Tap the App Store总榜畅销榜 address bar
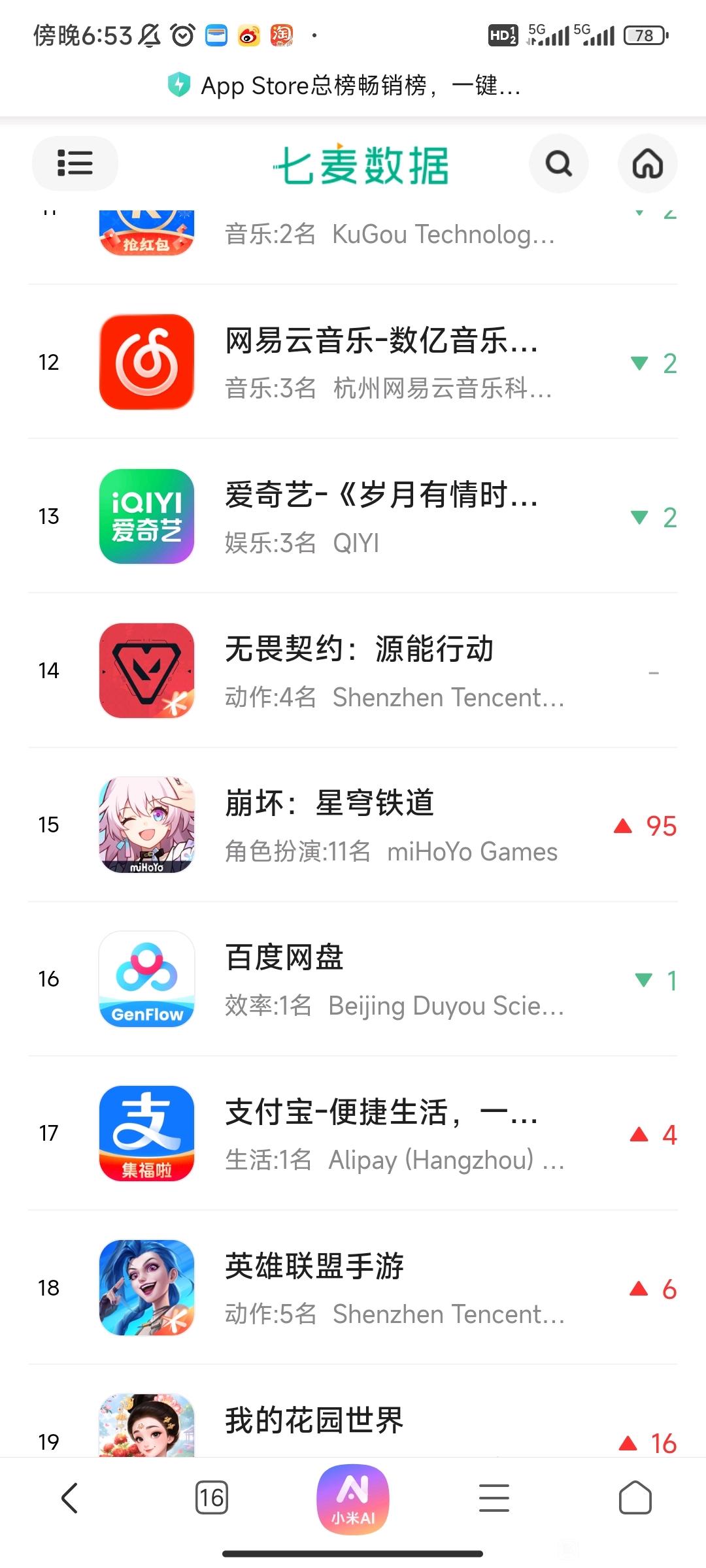706x1568 pixels. point(353,86)
